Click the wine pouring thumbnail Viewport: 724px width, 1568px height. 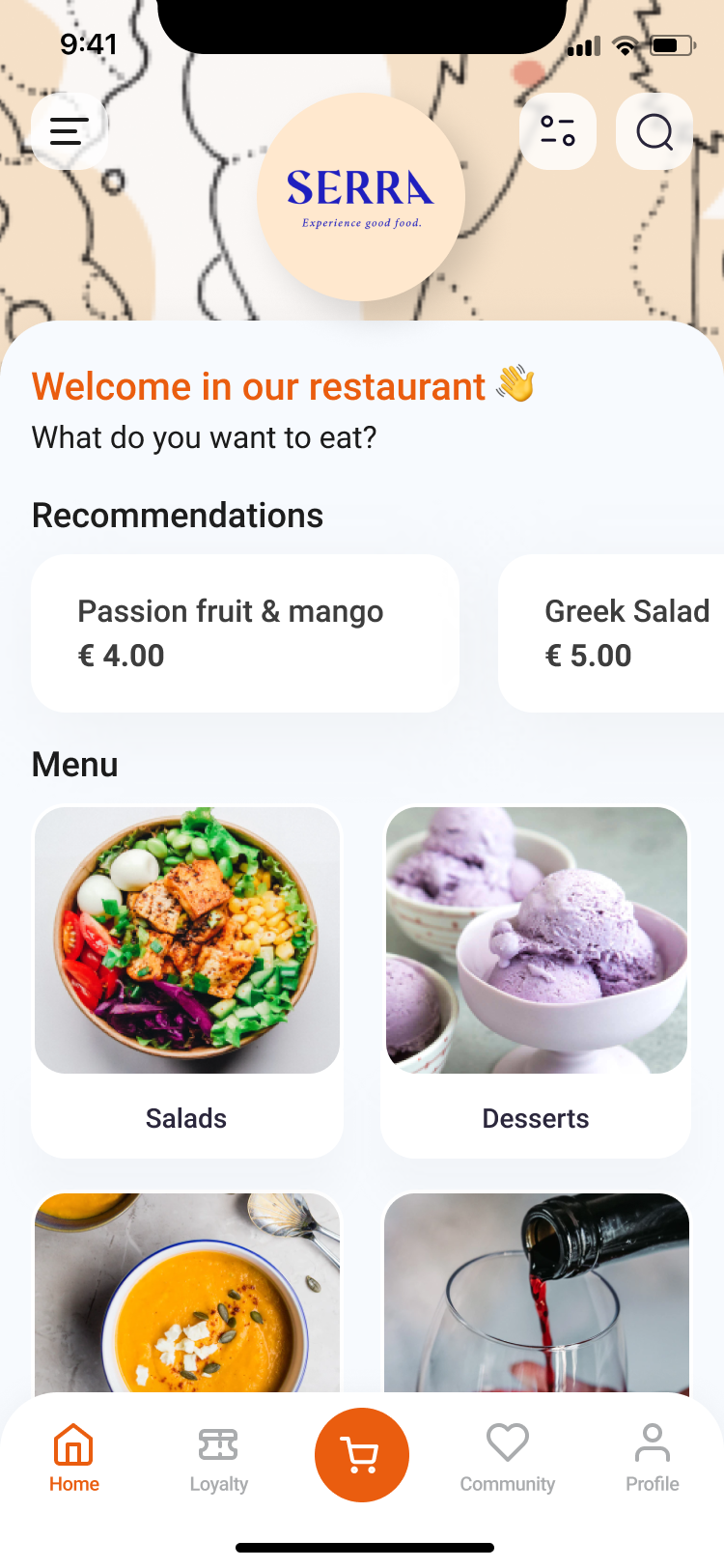tap(536, 1294)
